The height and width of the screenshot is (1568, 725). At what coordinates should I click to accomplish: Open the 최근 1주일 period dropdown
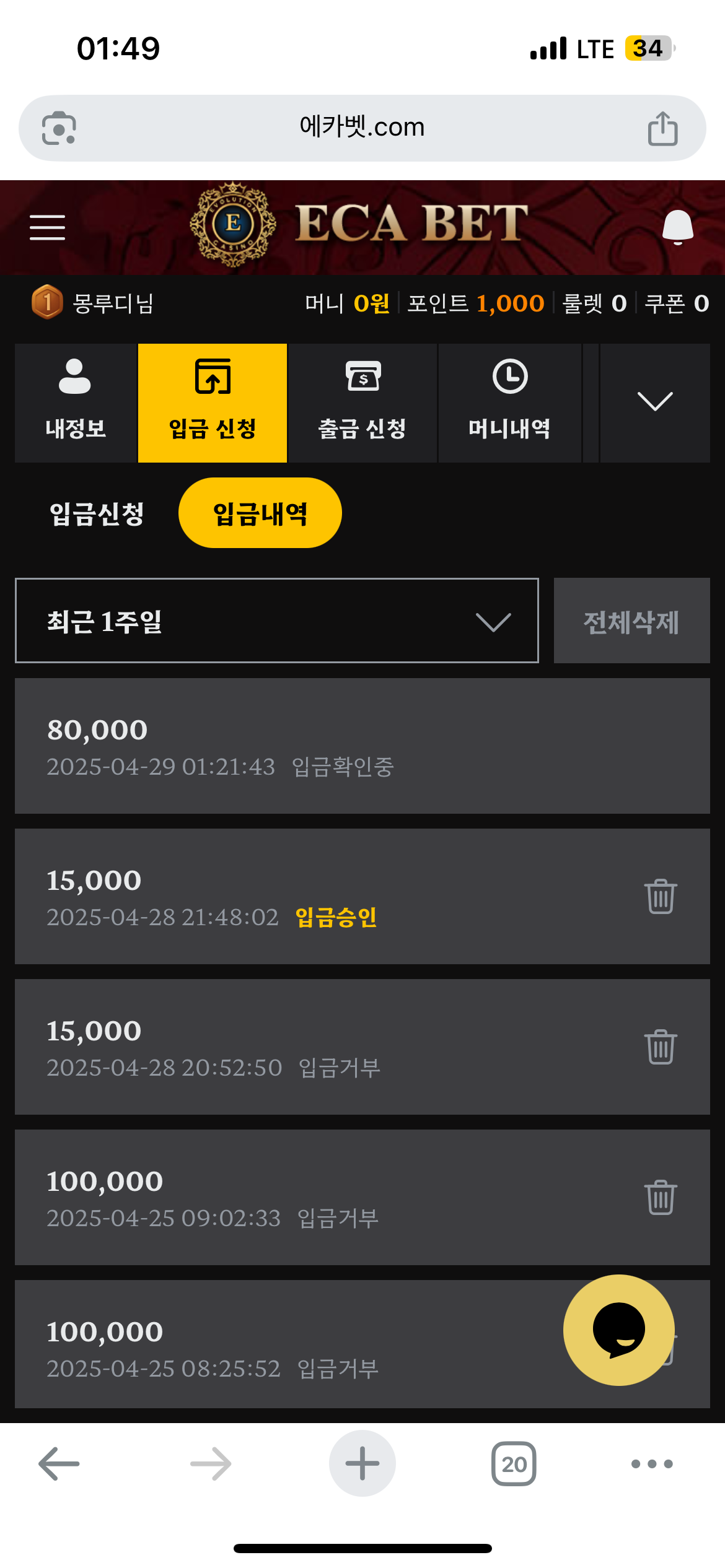(x=277, y=621)
